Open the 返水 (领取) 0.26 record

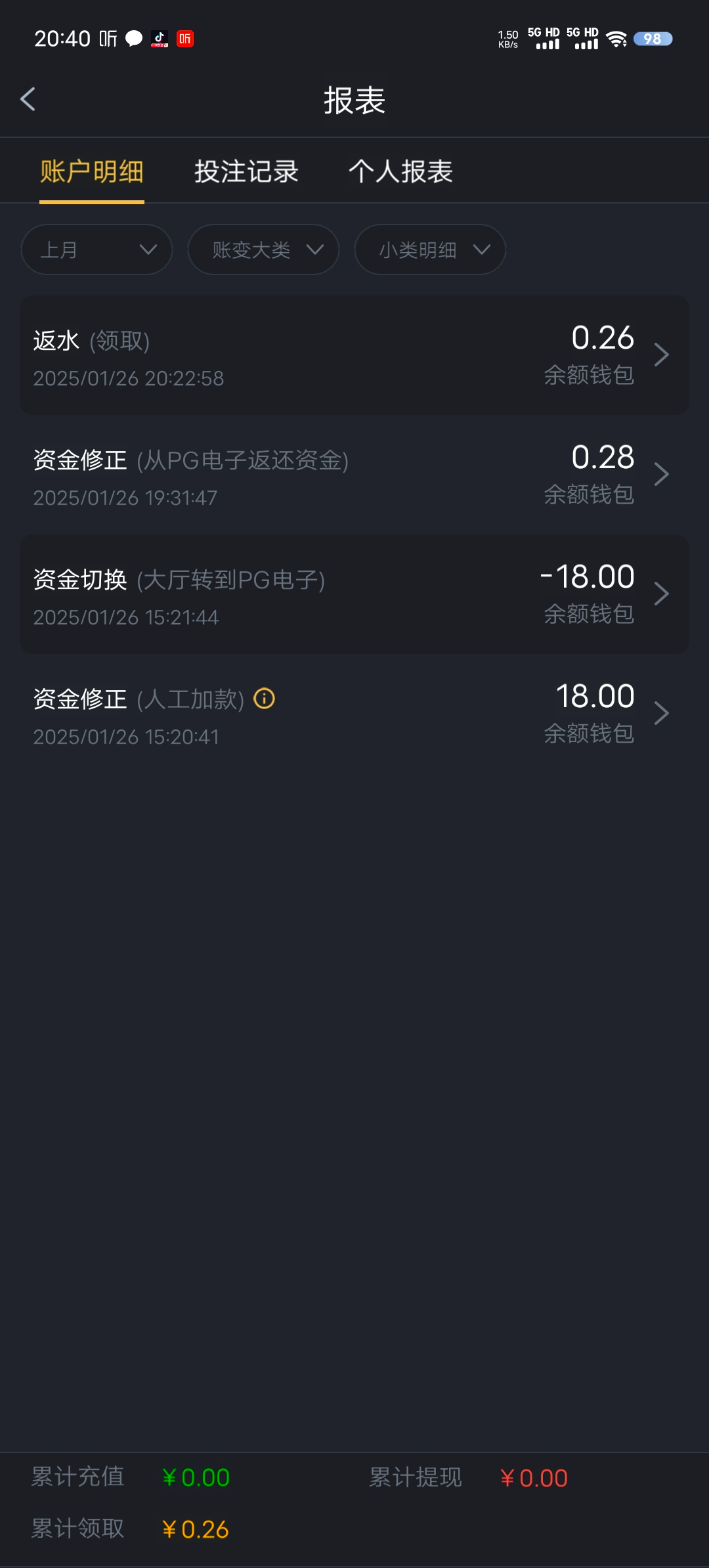[x=354, y=355]
